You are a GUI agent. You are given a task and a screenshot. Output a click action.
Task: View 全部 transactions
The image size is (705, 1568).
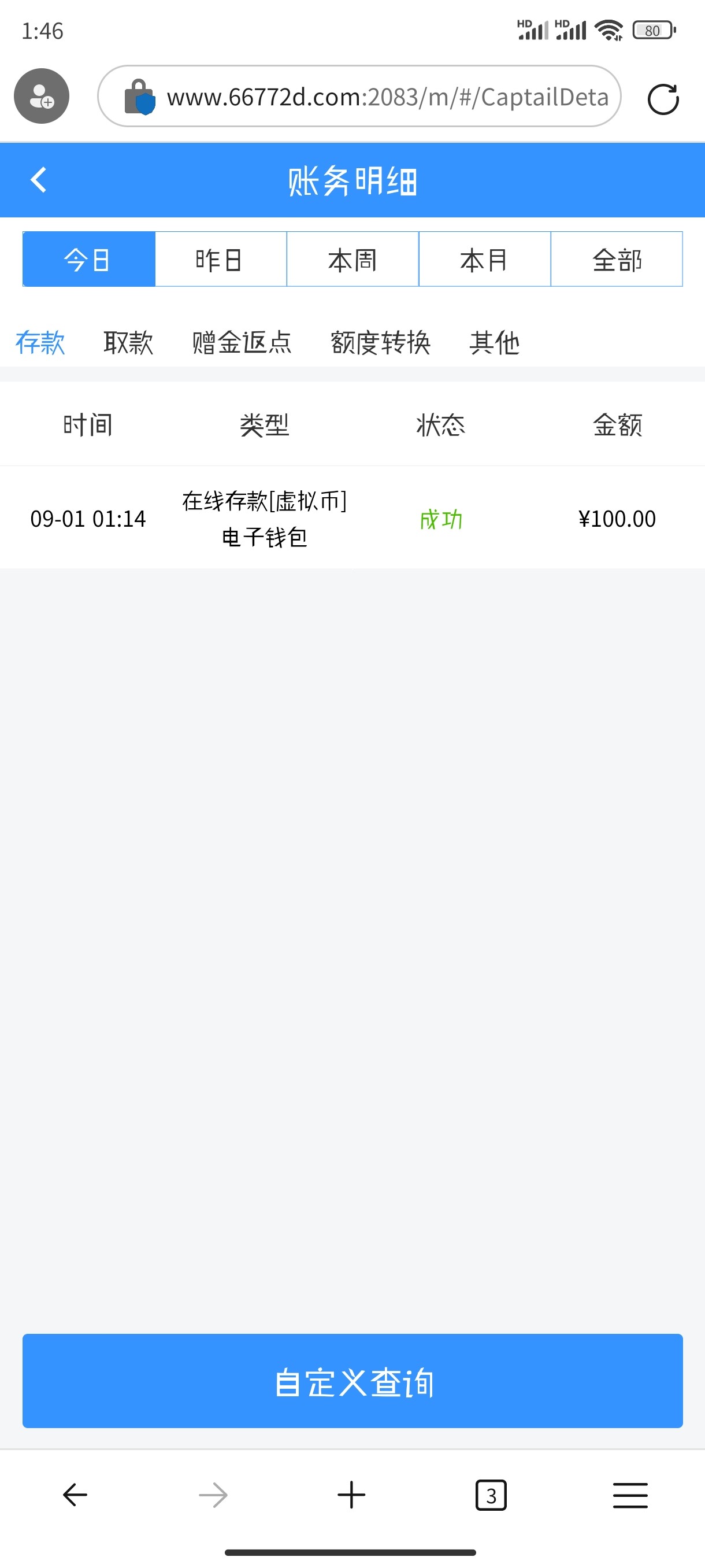[x=616, y=259]
